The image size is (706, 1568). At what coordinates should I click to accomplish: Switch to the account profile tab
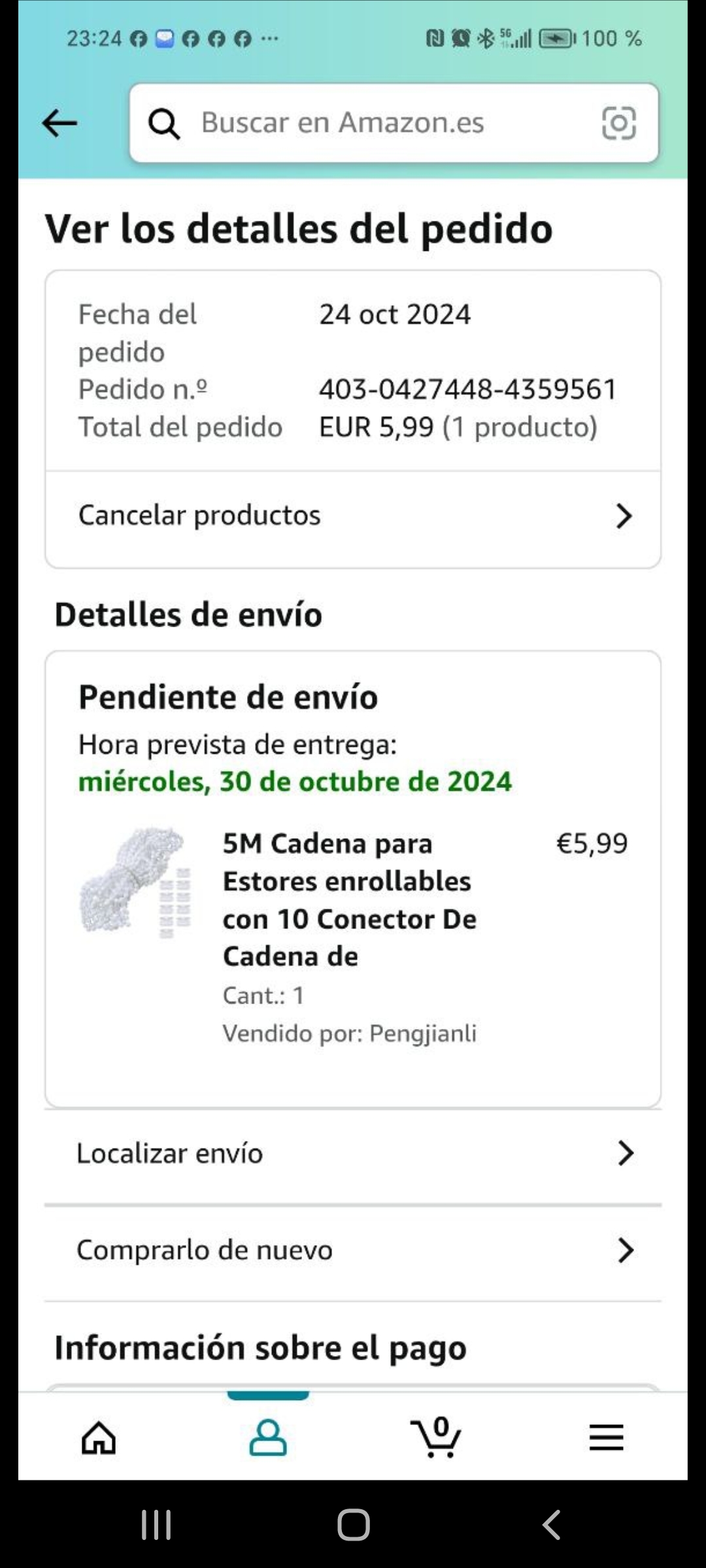268,1437
